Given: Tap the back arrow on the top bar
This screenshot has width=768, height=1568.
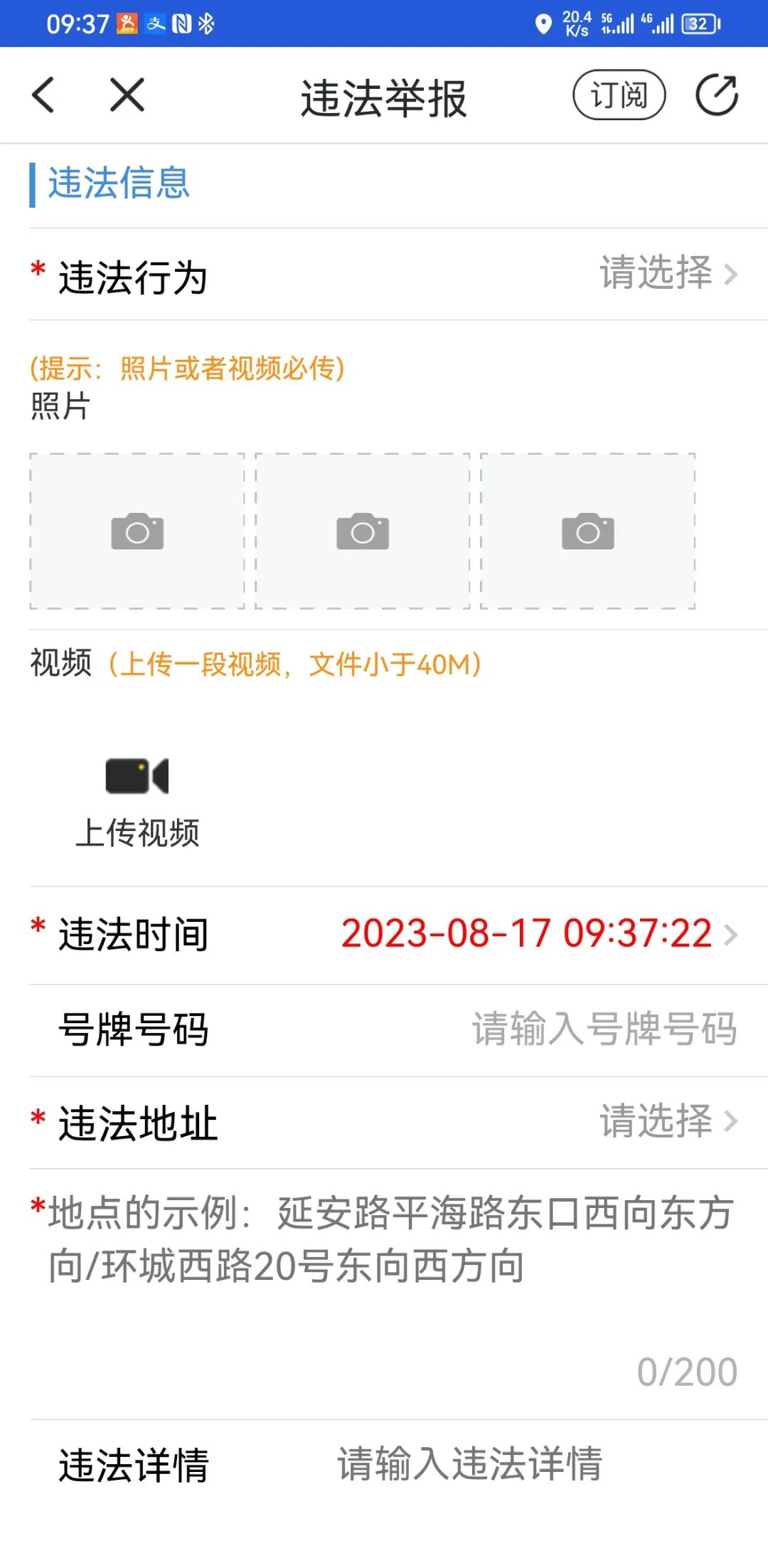Looking at the screenshot, I should point(43,95).
